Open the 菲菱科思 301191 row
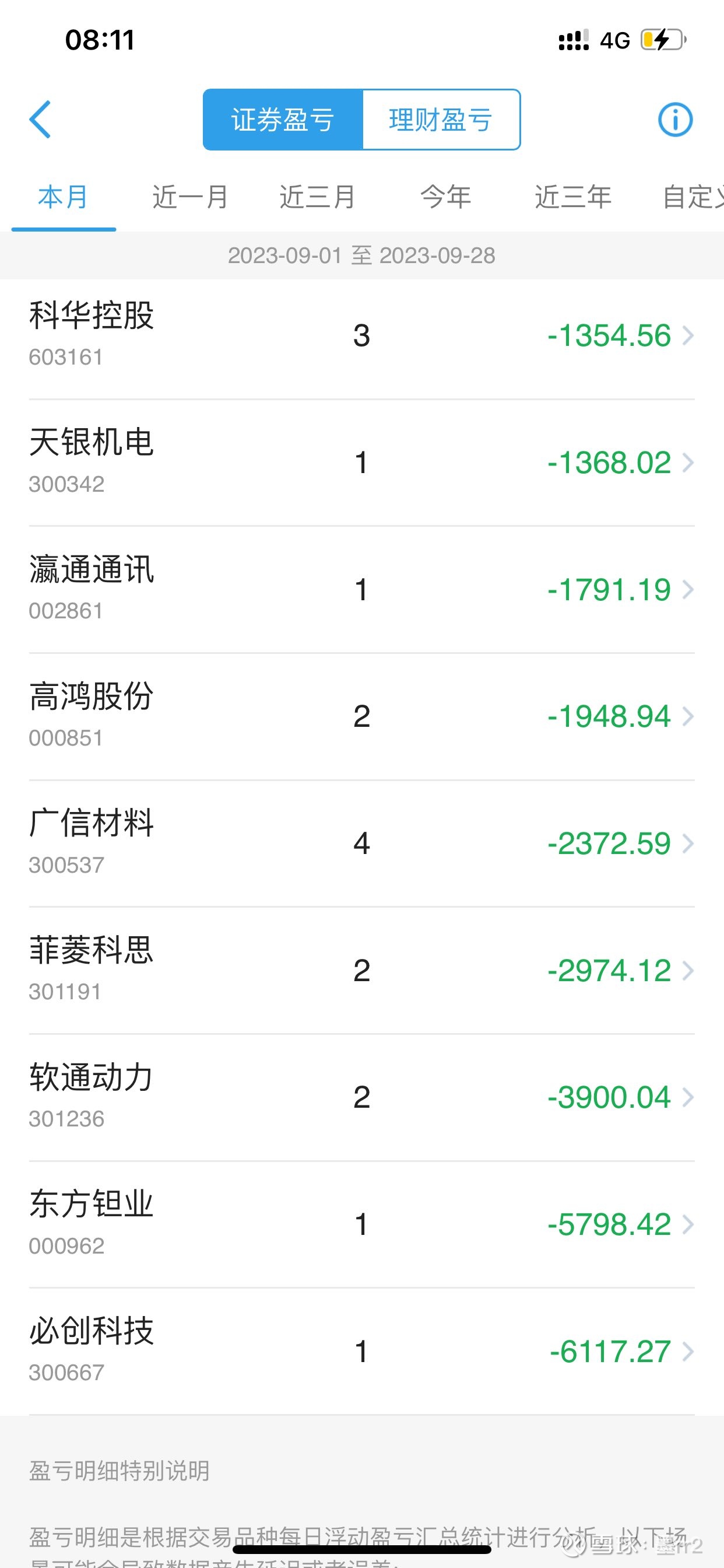724x1568 pixels. coord(362,970)
